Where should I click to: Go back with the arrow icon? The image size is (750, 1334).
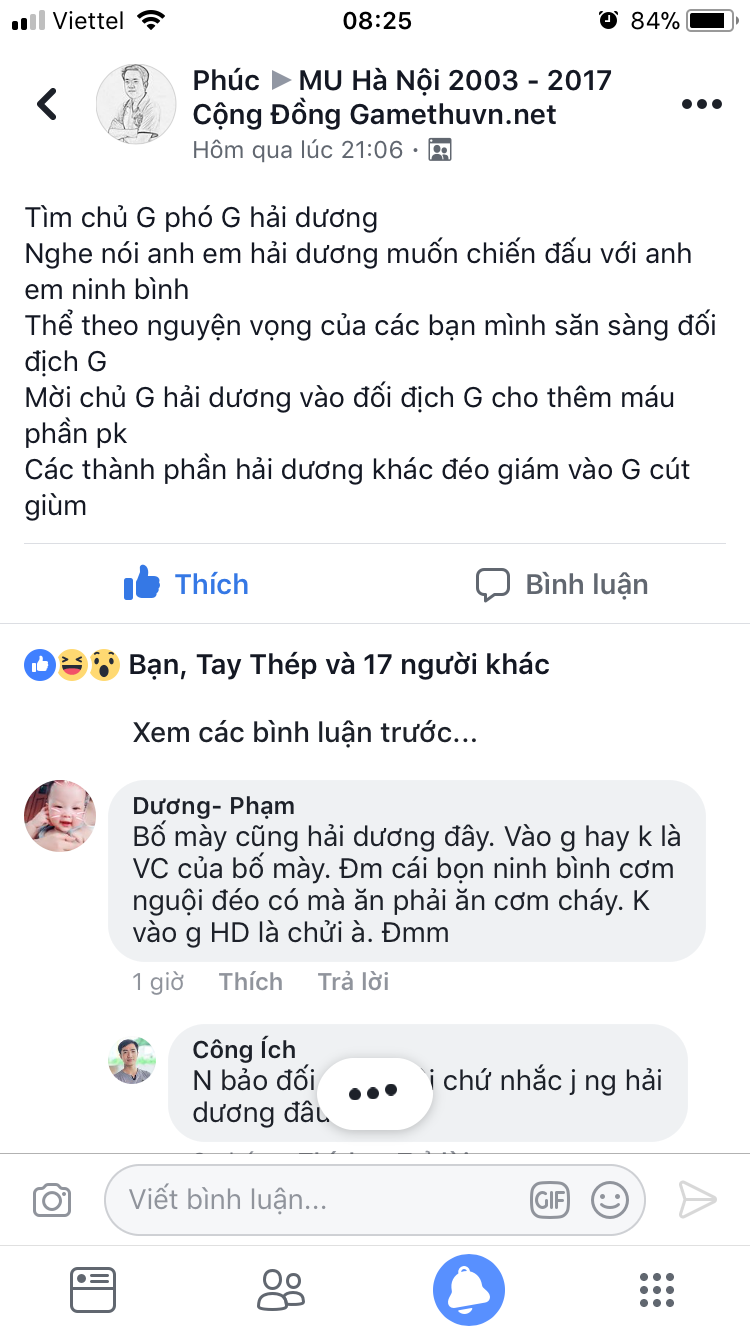click(x=47, y=104)
